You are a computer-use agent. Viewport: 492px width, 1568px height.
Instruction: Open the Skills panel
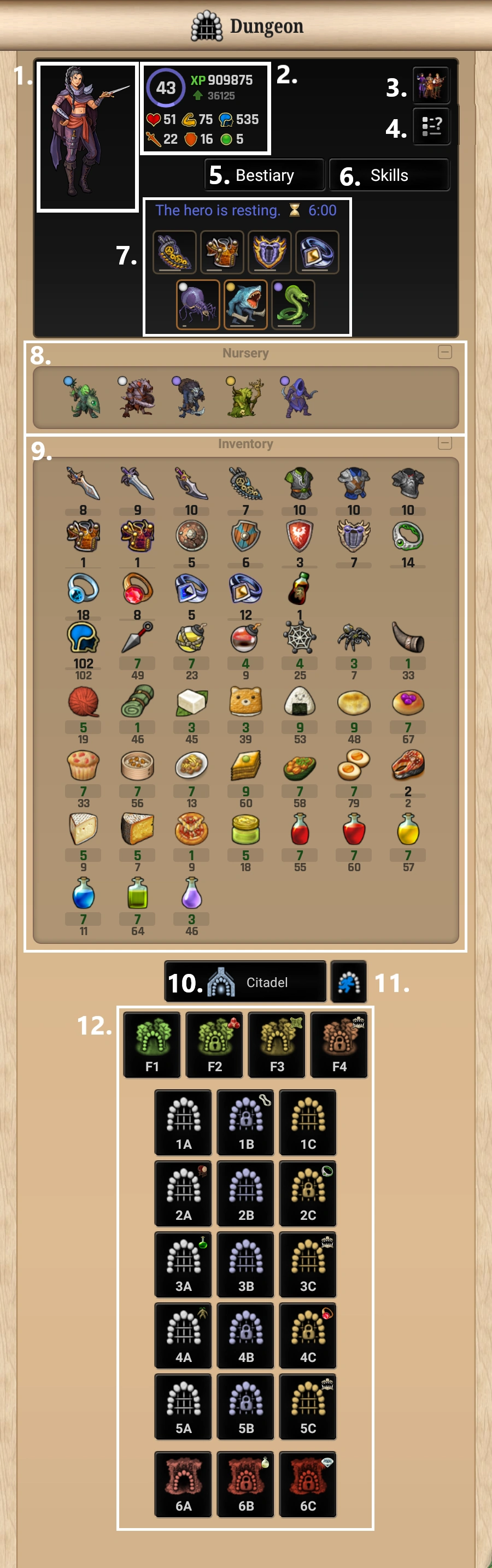[x=389, y=175]
